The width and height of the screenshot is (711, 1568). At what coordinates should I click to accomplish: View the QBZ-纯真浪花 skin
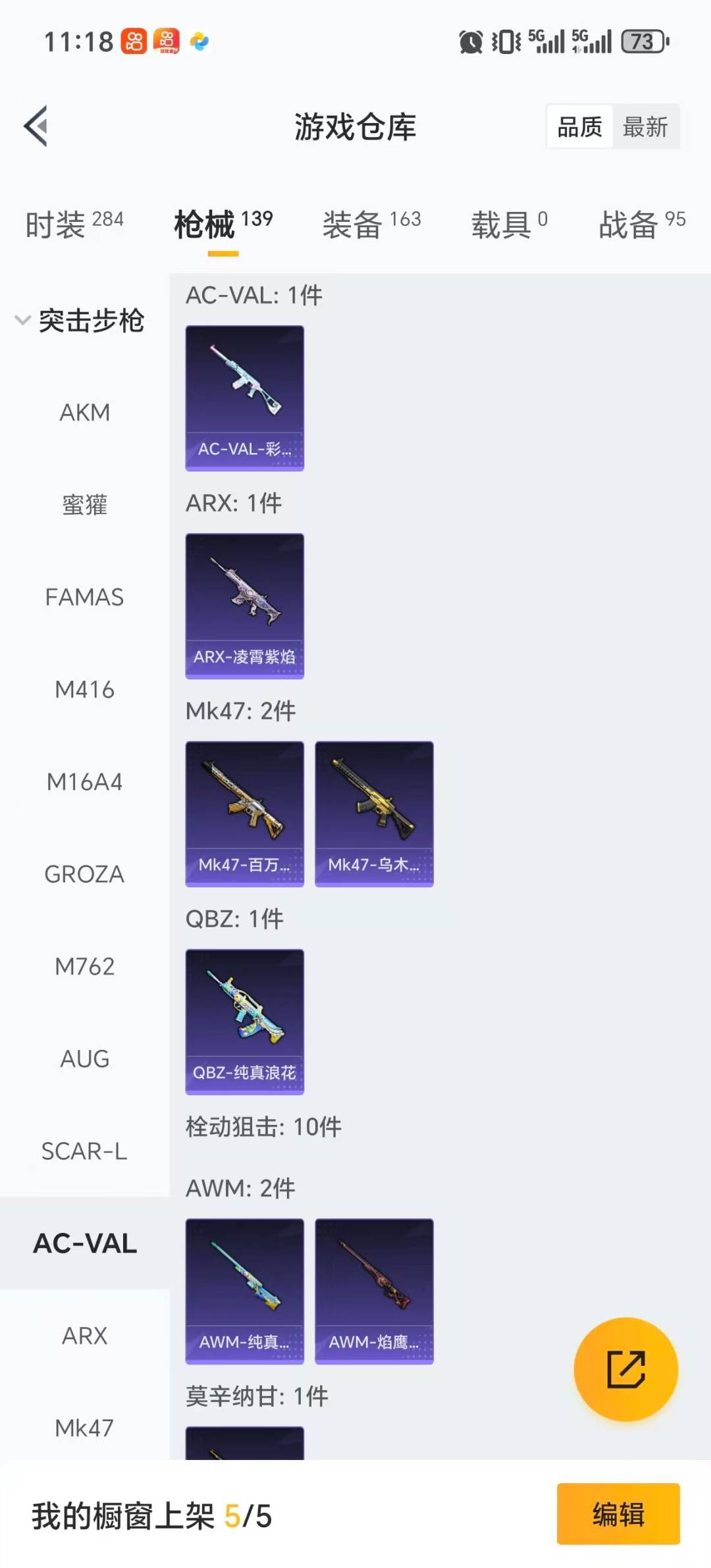coord(244,1022)
